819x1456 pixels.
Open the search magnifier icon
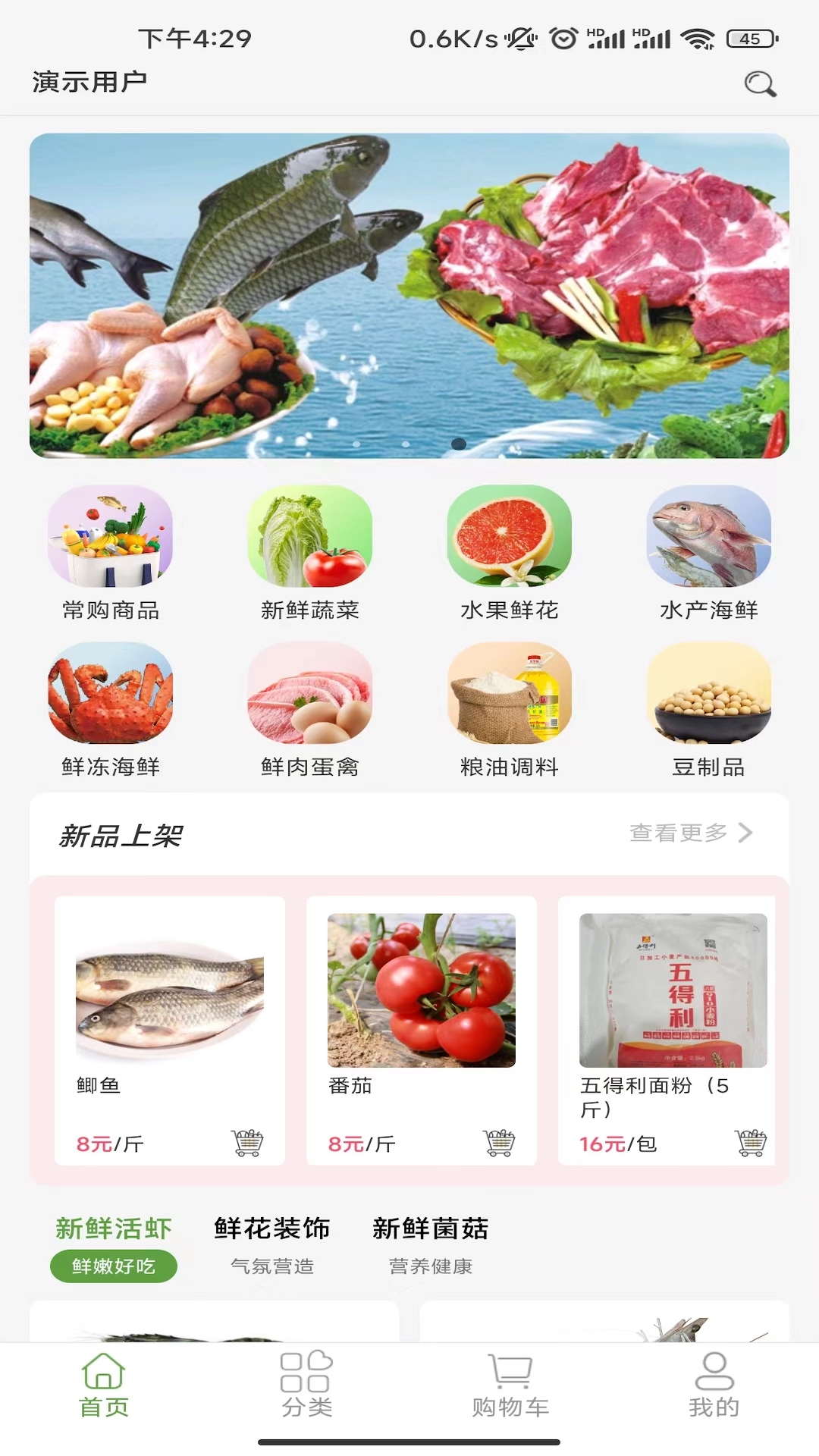(760, 83)
